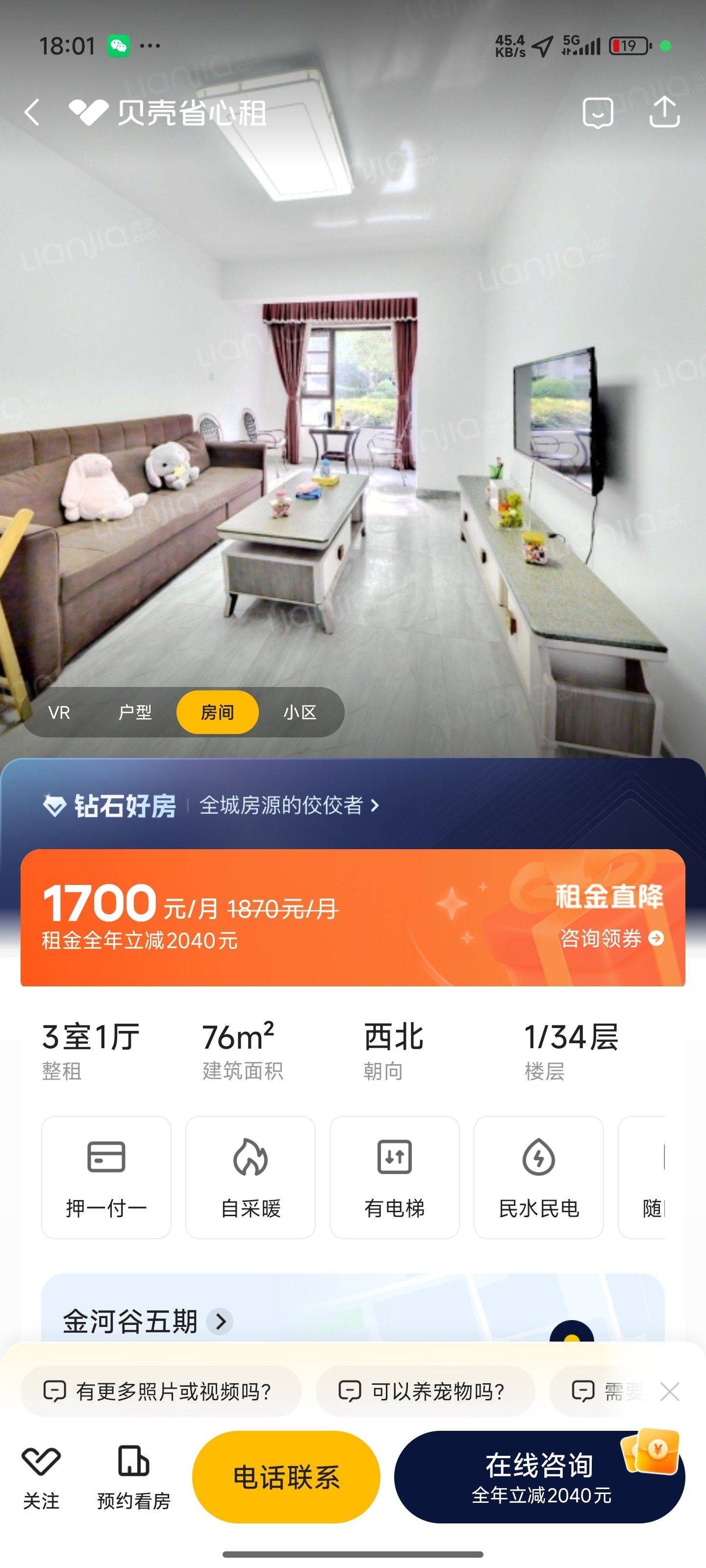Tap the 自采暖 heating feature card
The width and height of the screenshot is (706, 1568).
[x=251, y=1176]
